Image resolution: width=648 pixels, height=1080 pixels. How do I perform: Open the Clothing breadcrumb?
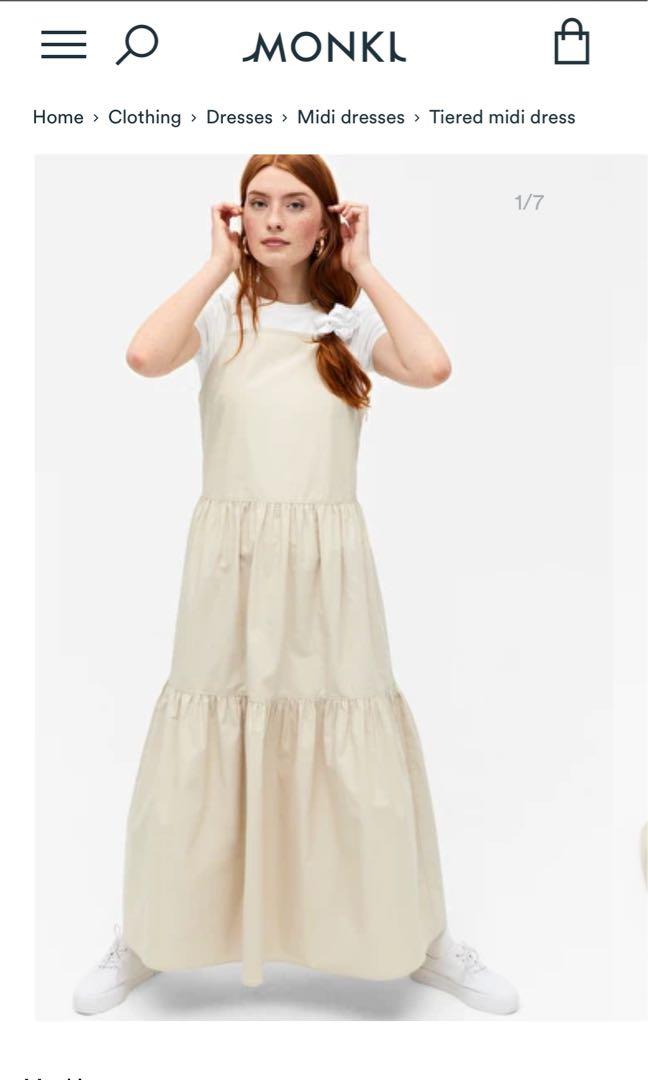coord(144,117)
